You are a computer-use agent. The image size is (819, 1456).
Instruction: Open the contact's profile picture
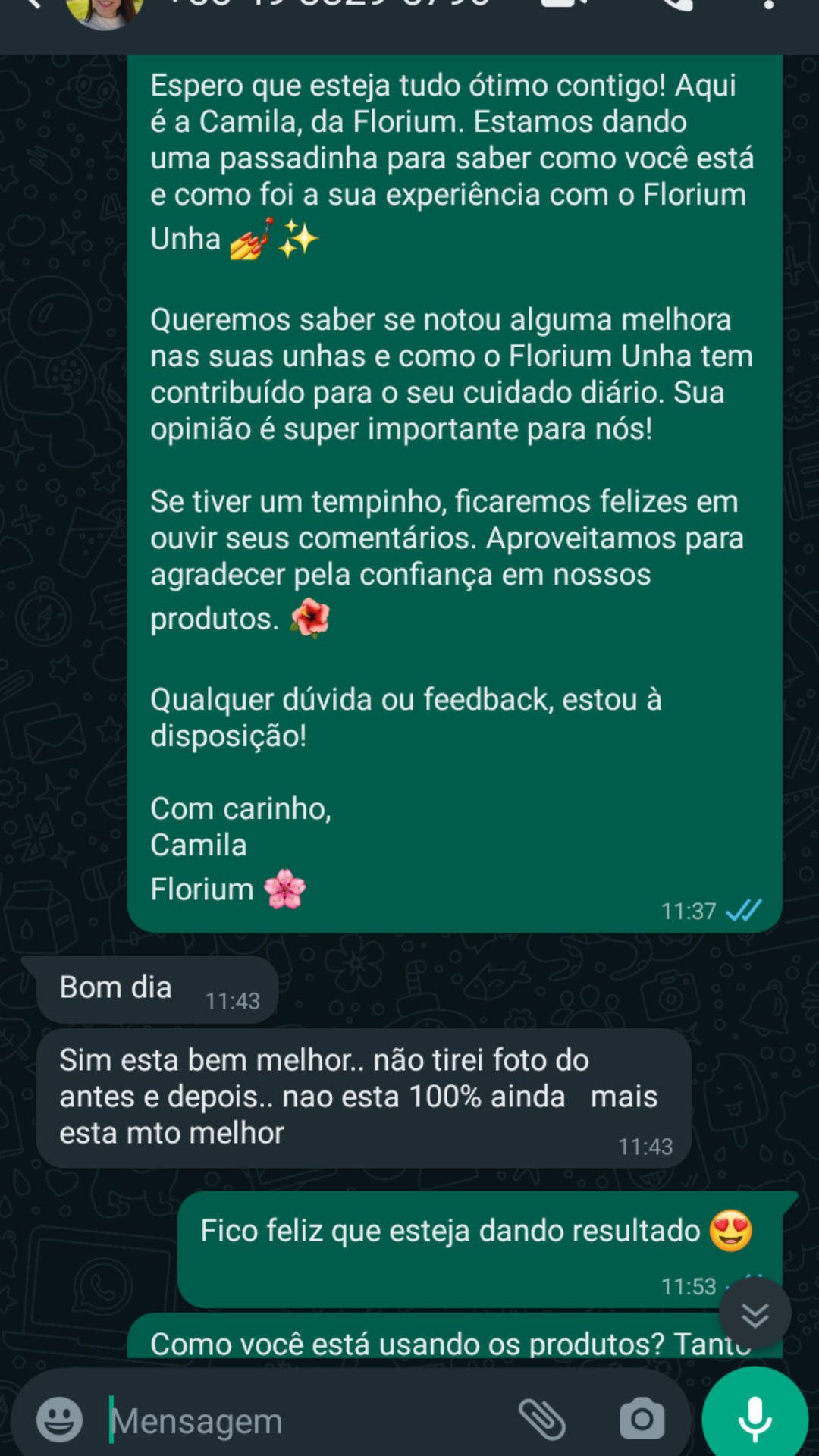tap(105, 11)
